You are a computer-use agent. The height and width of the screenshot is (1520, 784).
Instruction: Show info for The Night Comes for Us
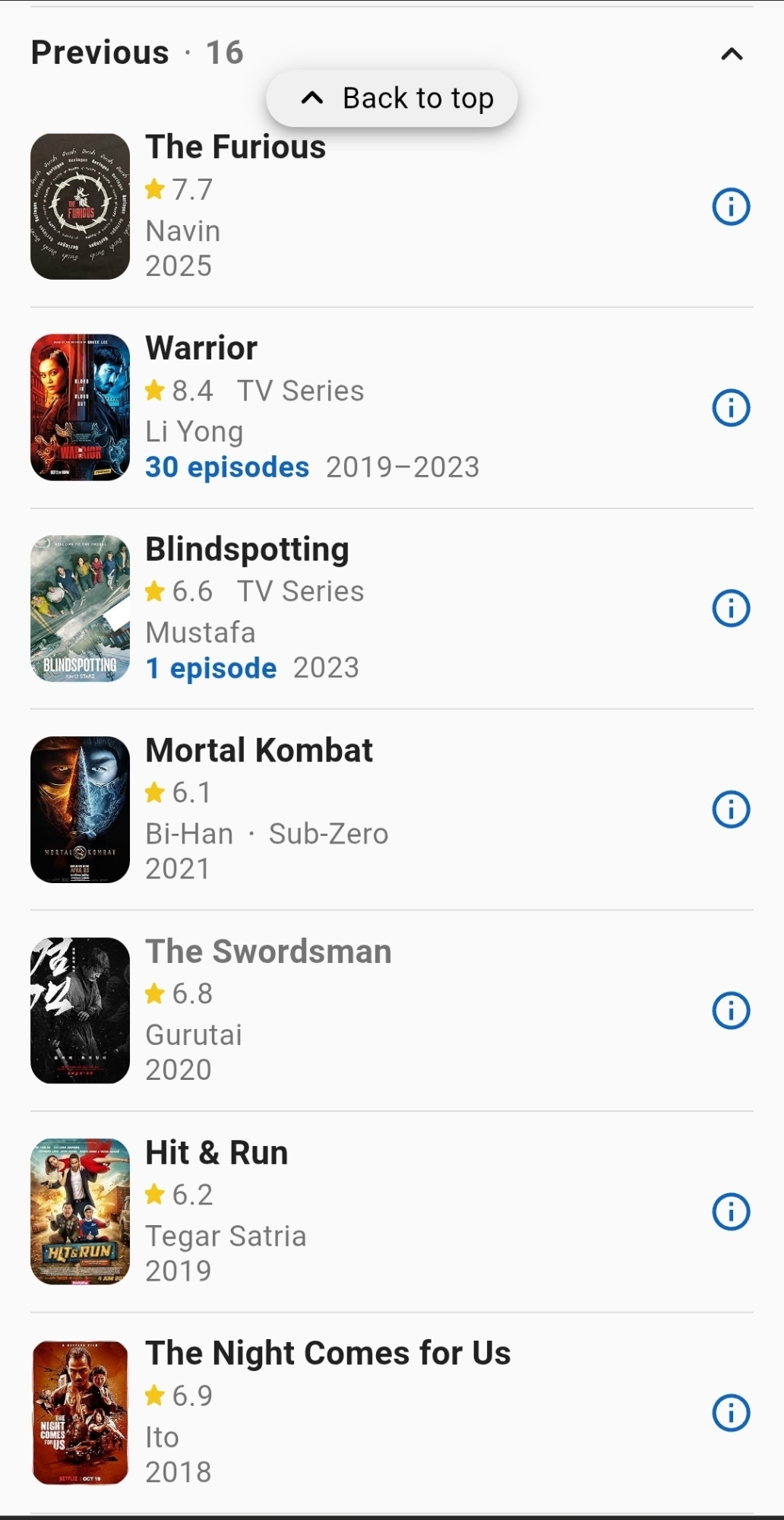pos(731,1413)
